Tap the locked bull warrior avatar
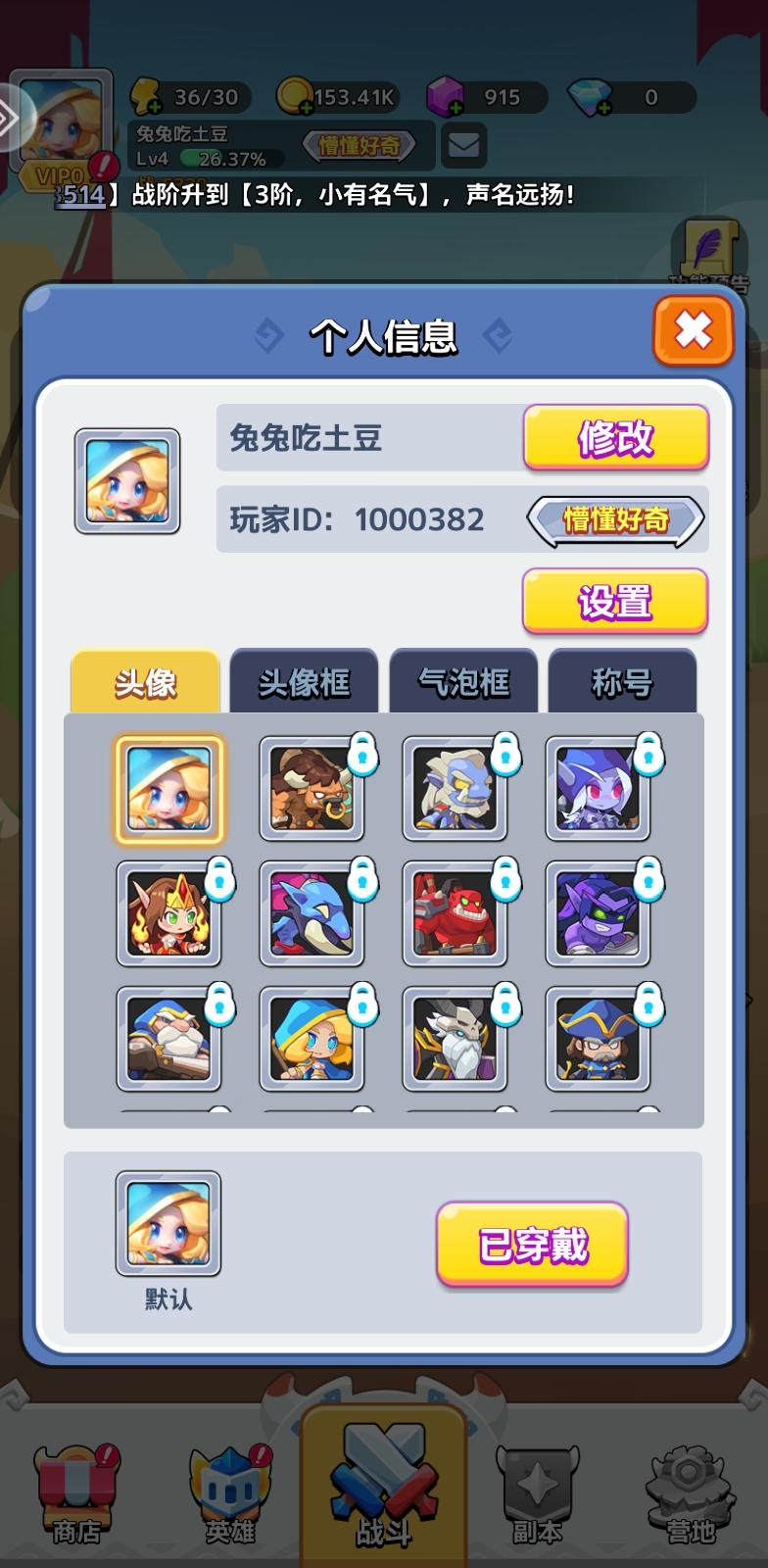 311,789
